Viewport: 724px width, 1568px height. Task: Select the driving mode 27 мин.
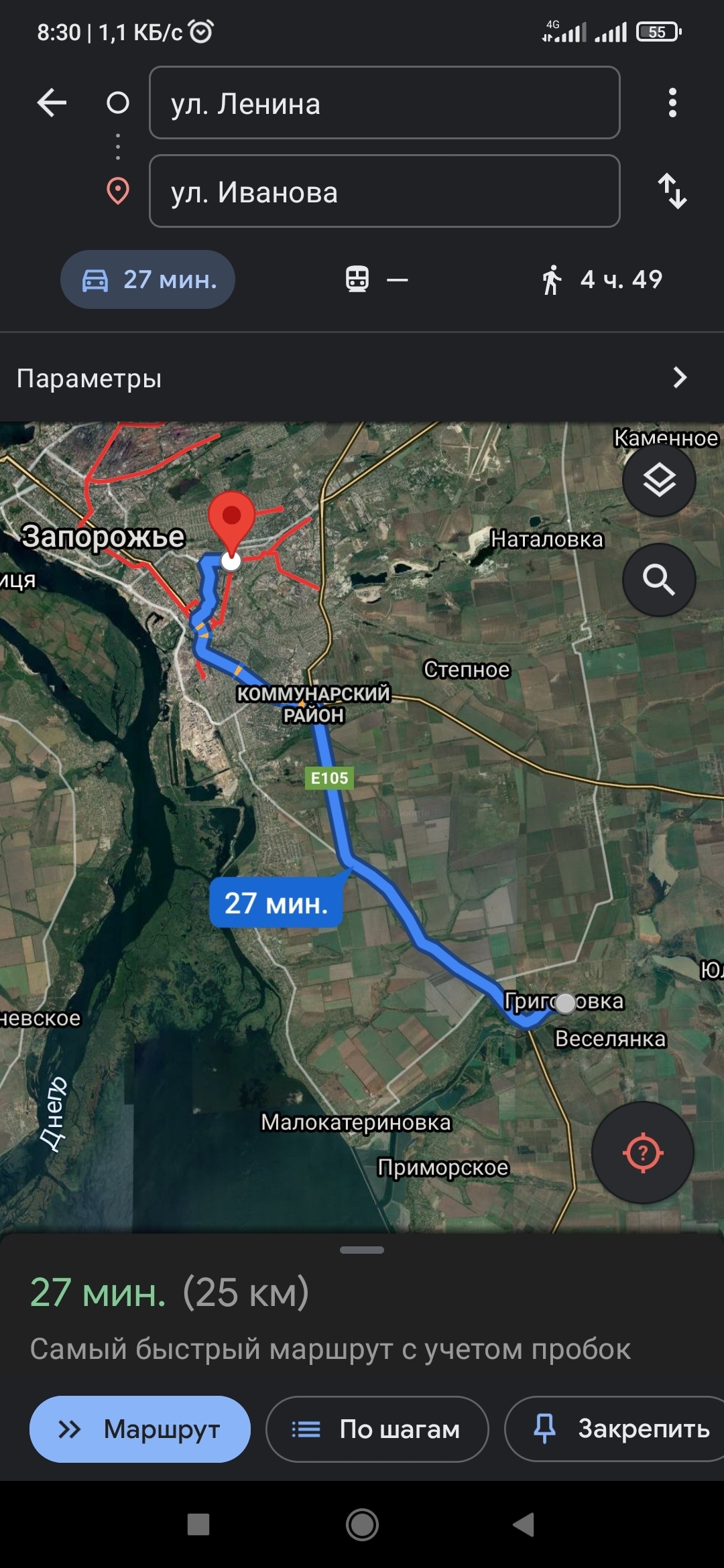[x=148, y=279]
